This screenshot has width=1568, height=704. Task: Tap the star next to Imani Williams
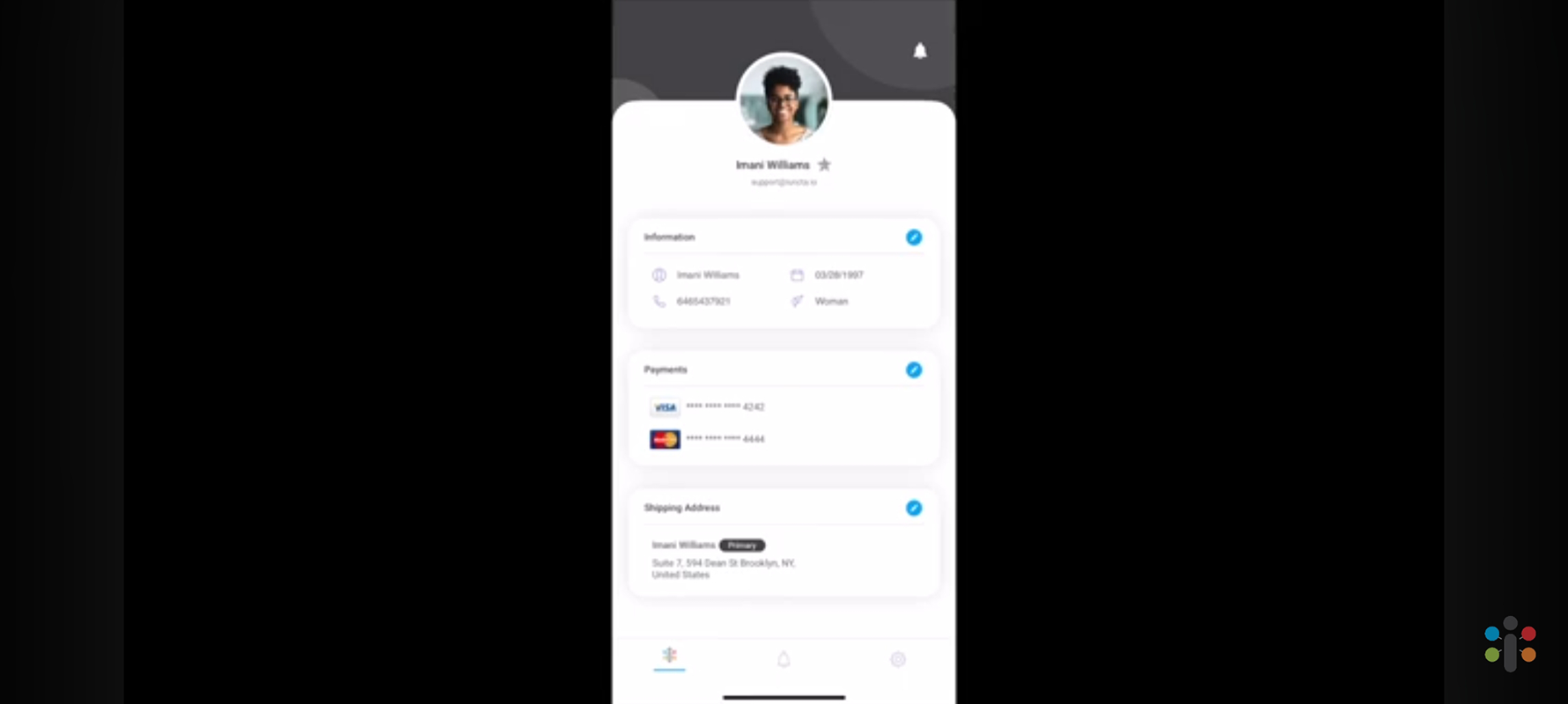tap(824, 165)
